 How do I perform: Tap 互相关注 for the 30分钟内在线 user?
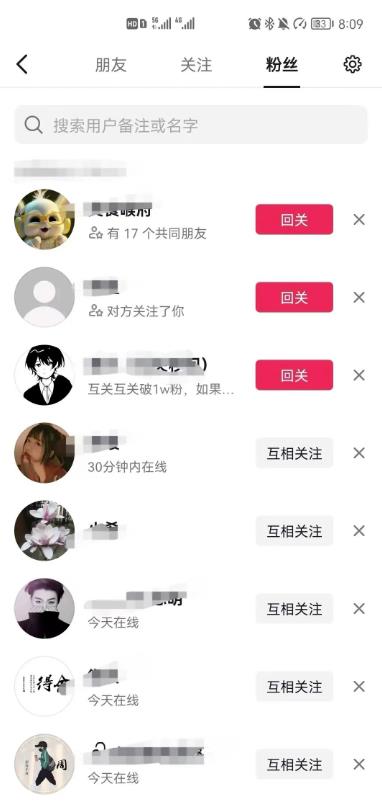click(294, 453)
